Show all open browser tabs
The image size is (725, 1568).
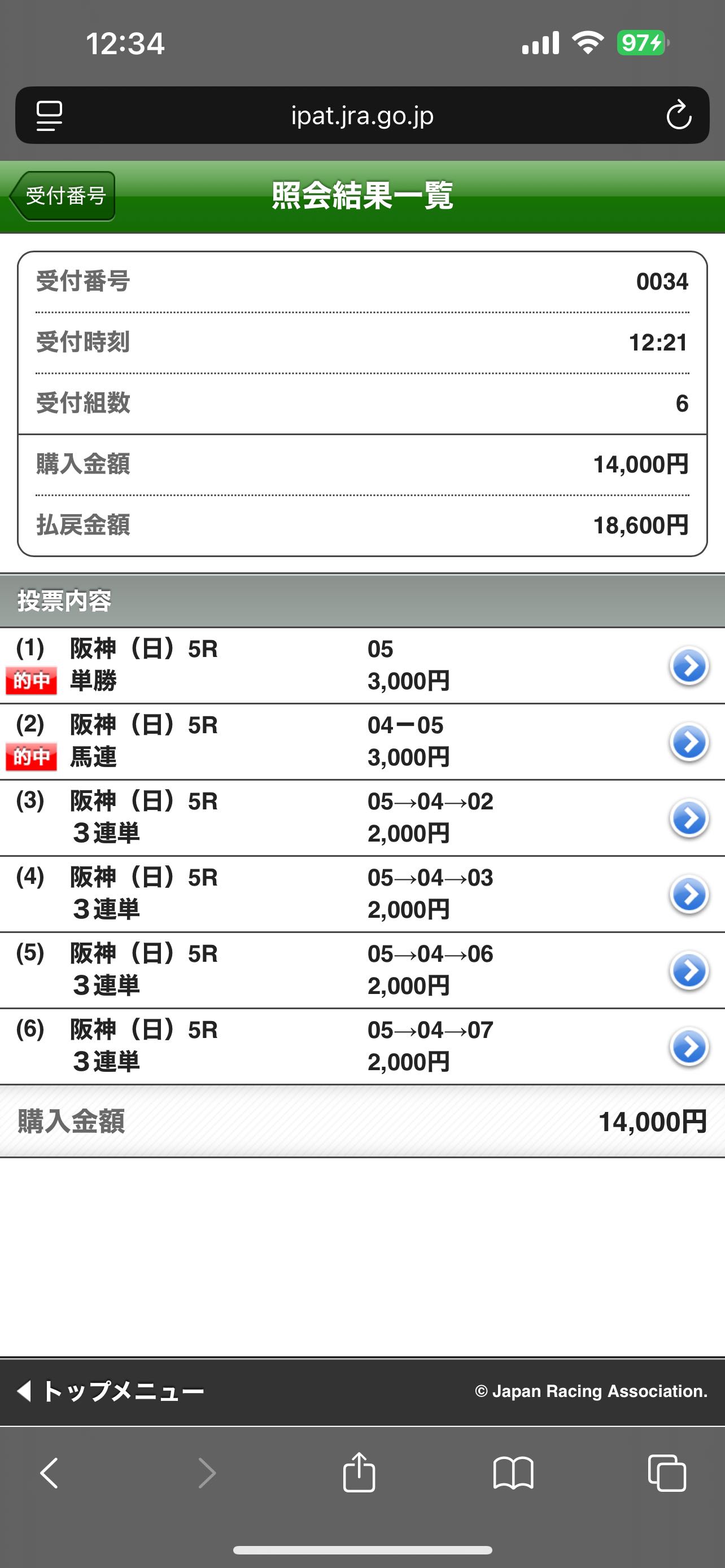[667, 1473]
